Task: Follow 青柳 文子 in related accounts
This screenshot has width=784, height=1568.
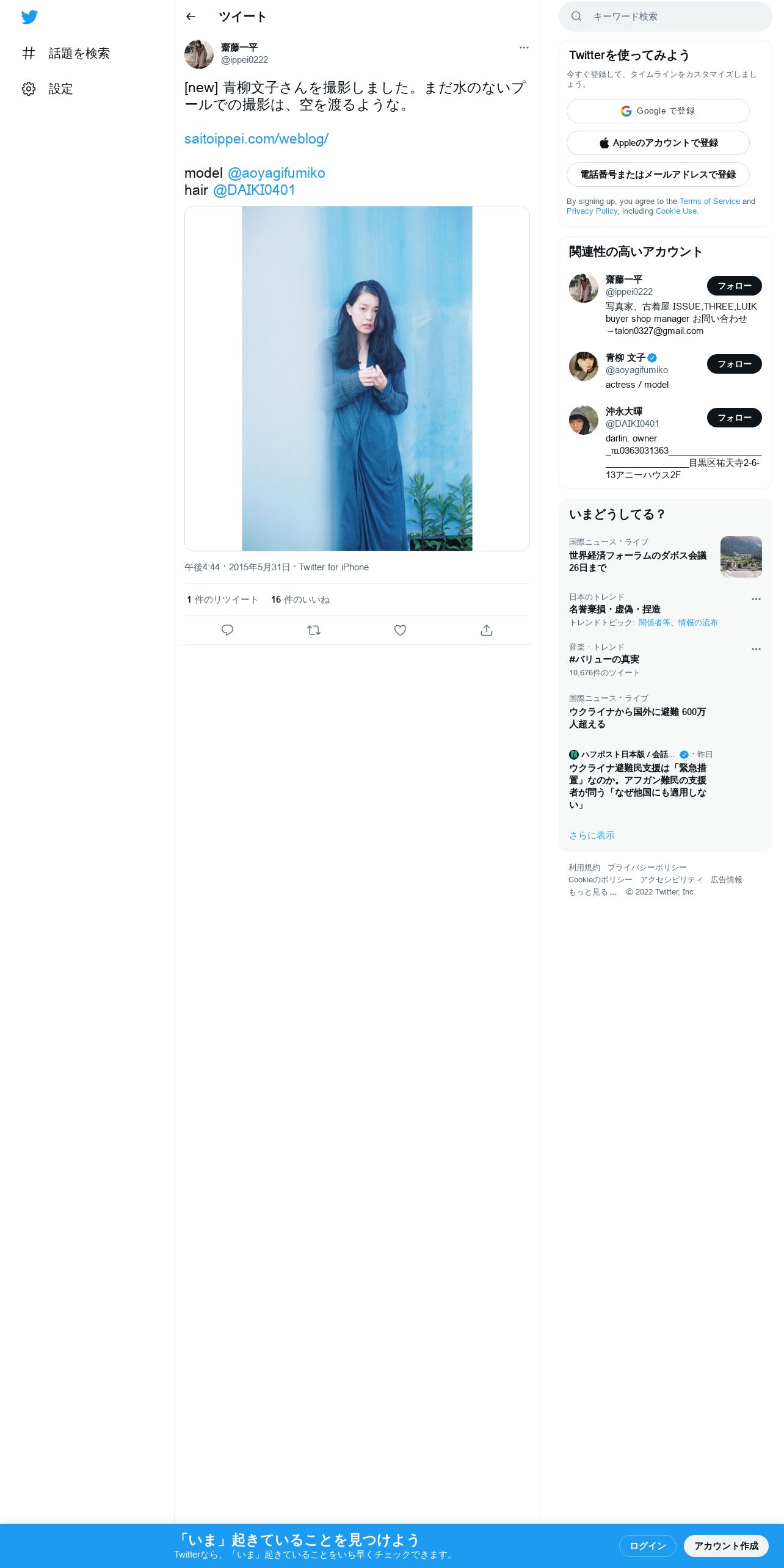Action: tap(734, 364)
